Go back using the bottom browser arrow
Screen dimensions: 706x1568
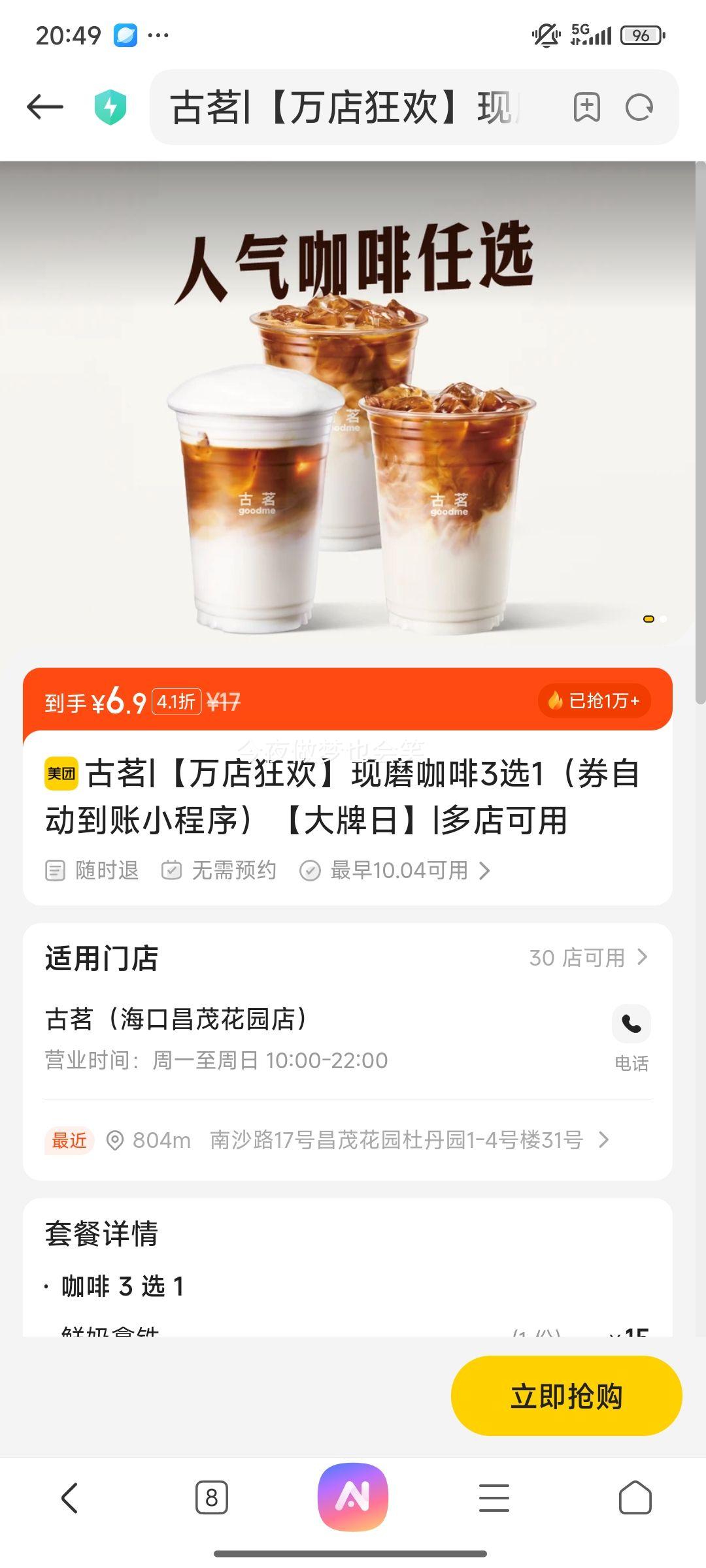pyautogui.click(x=69, y=1497)
